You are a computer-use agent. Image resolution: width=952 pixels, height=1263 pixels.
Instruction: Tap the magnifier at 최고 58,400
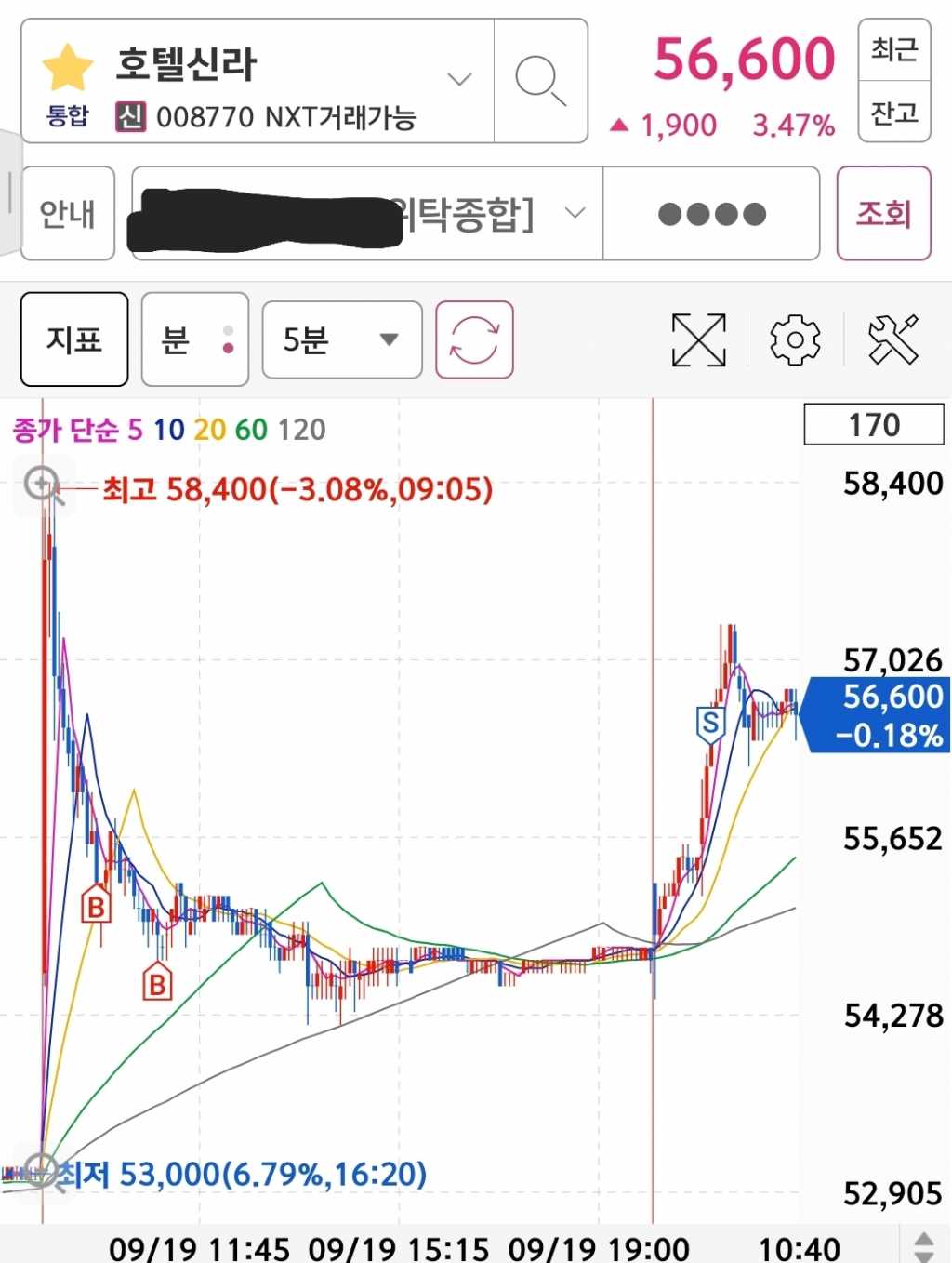[x=43, y=485]
